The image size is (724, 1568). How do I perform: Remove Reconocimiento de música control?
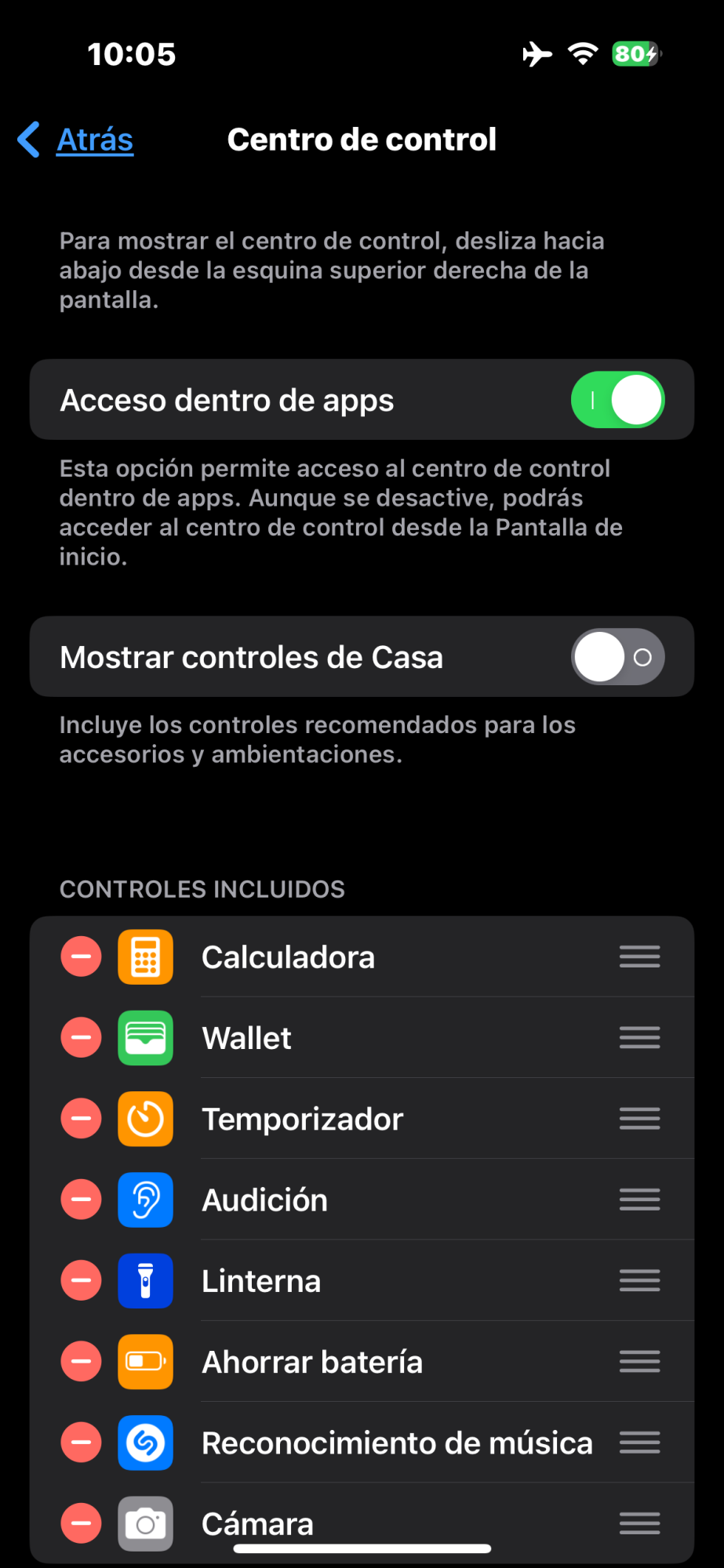[82, 1443]
